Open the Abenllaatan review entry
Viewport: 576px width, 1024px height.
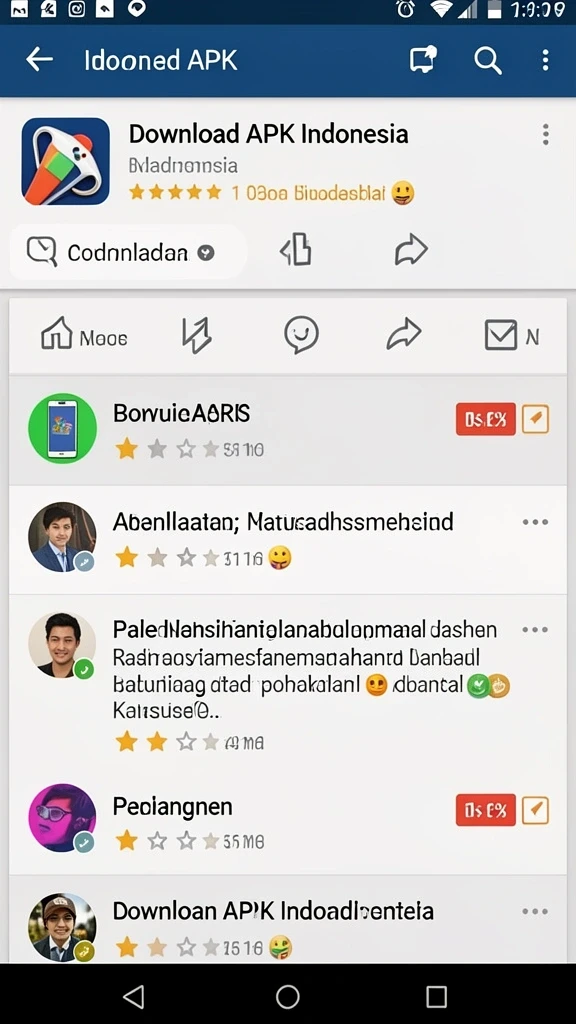pos(288,539)
